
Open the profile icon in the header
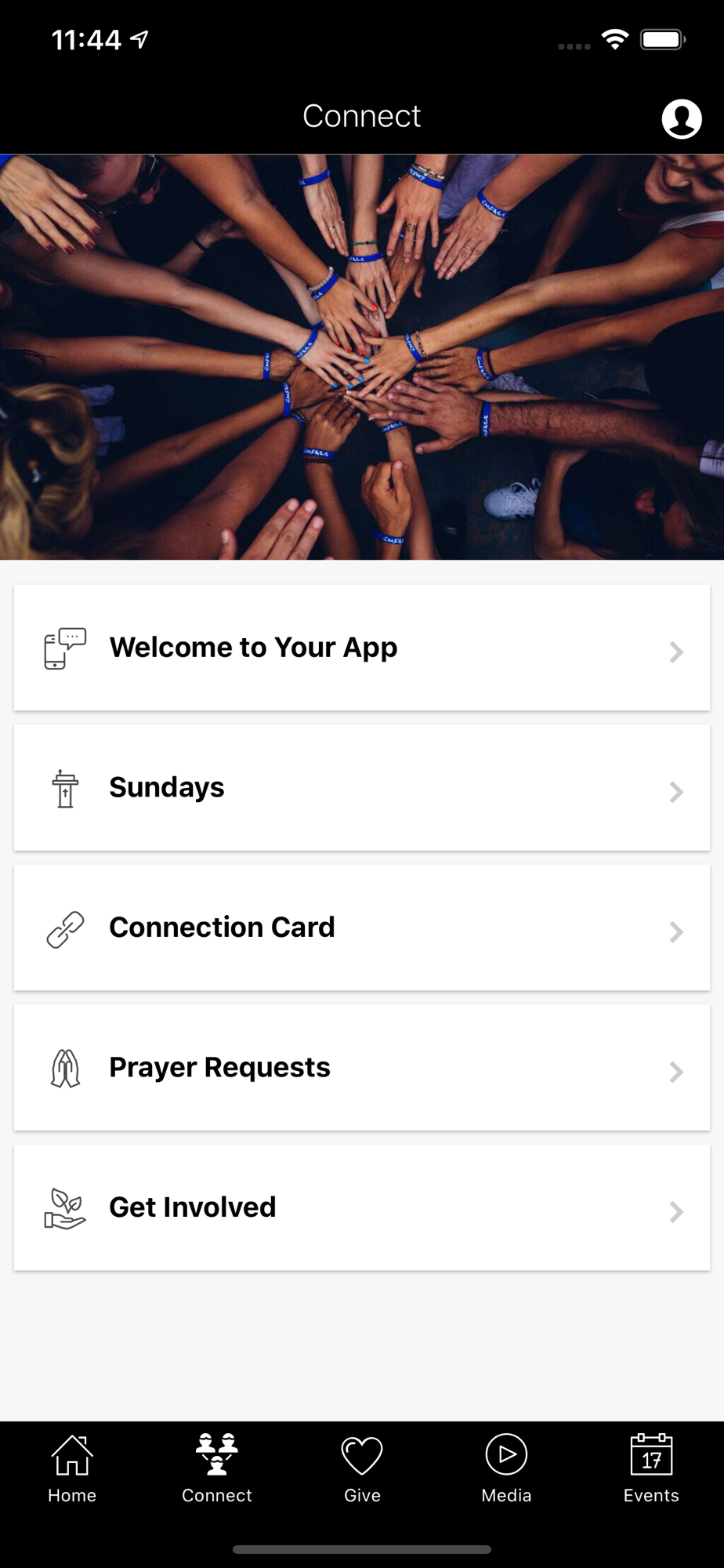point(681,119)
